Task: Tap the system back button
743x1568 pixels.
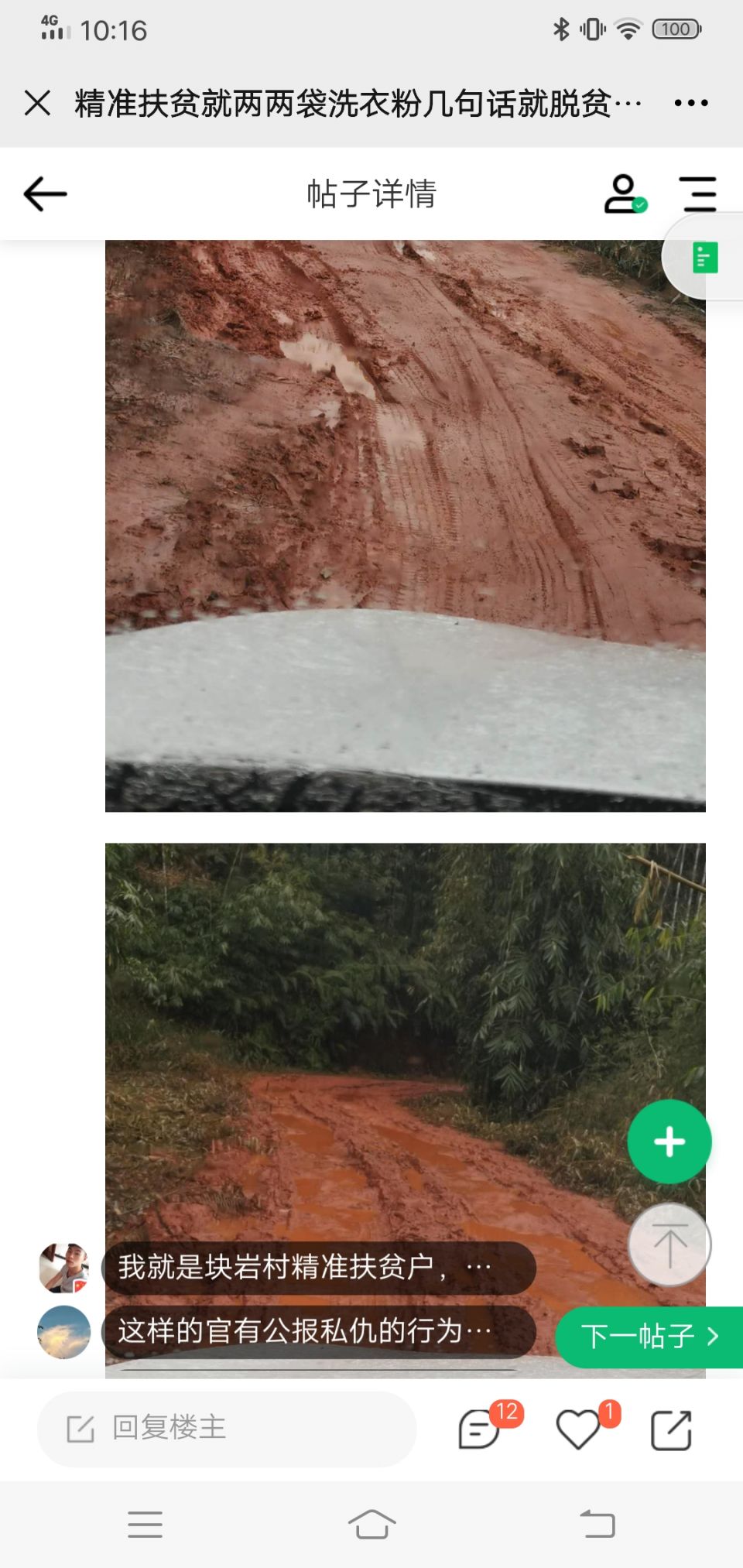Action: click(x=597, y=1525)
